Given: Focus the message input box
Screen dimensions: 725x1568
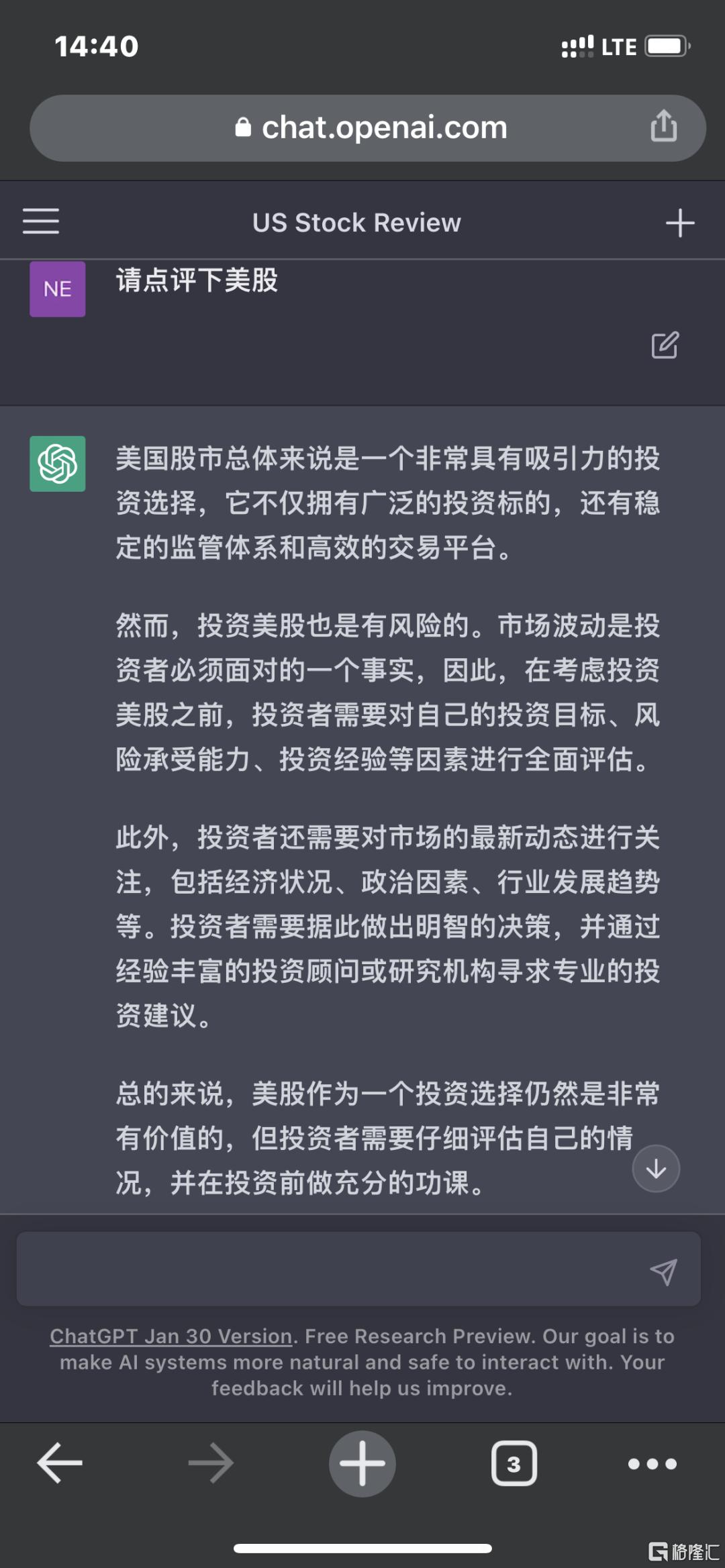Looking at the screenshot, I should coord(329,1269).
